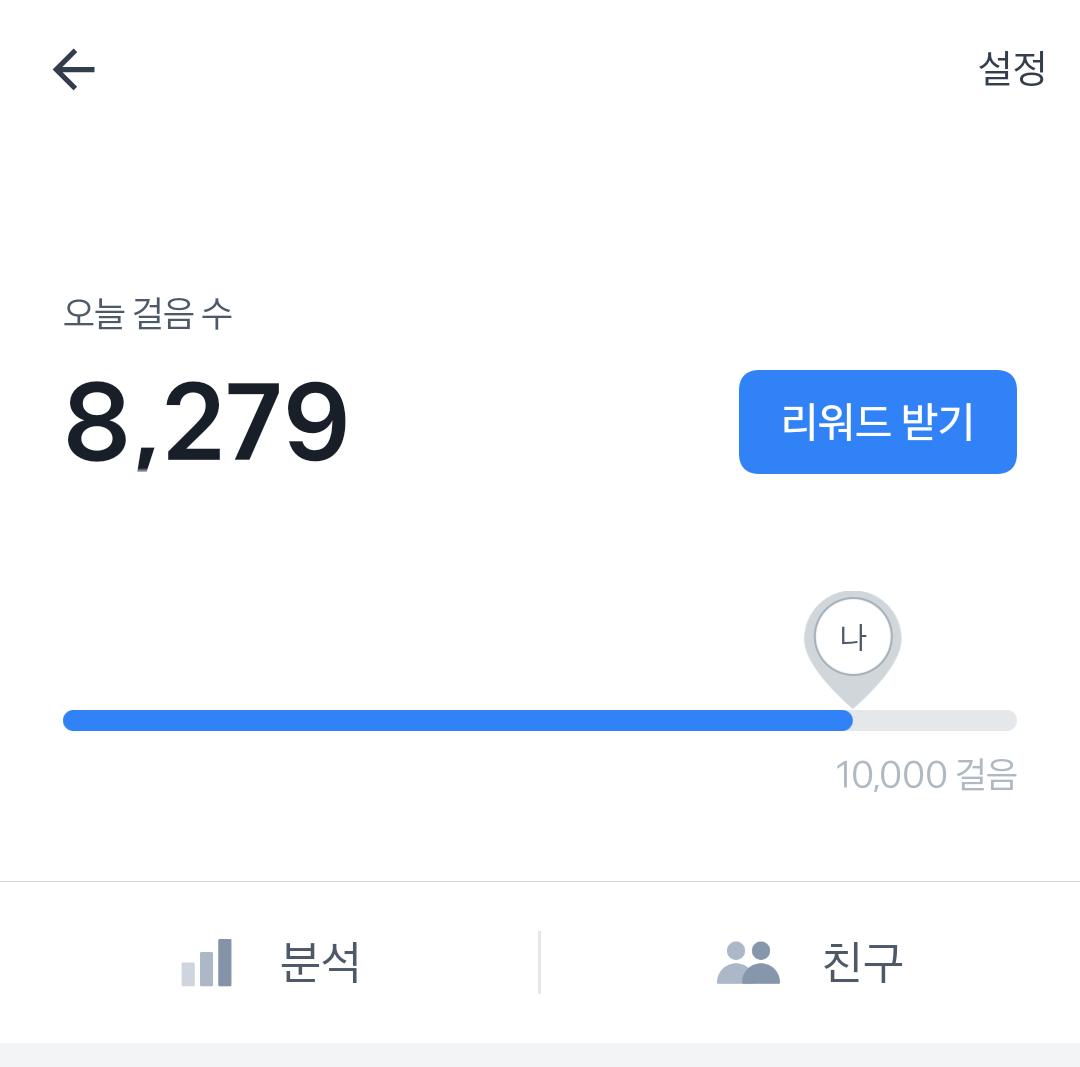Open the 친구 friends section
This screenshot has width=1080, height=1067.
(810, 962)
